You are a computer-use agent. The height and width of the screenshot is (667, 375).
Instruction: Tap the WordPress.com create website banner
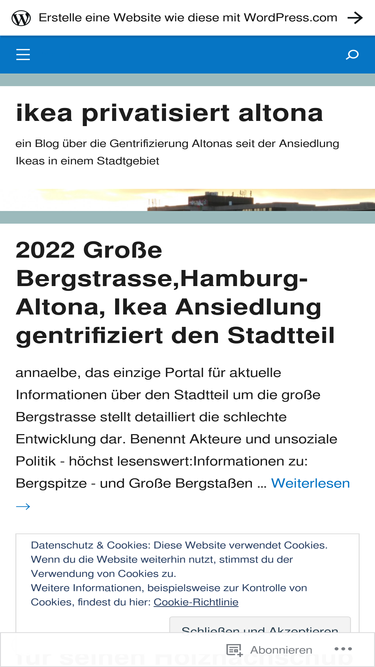188,18
